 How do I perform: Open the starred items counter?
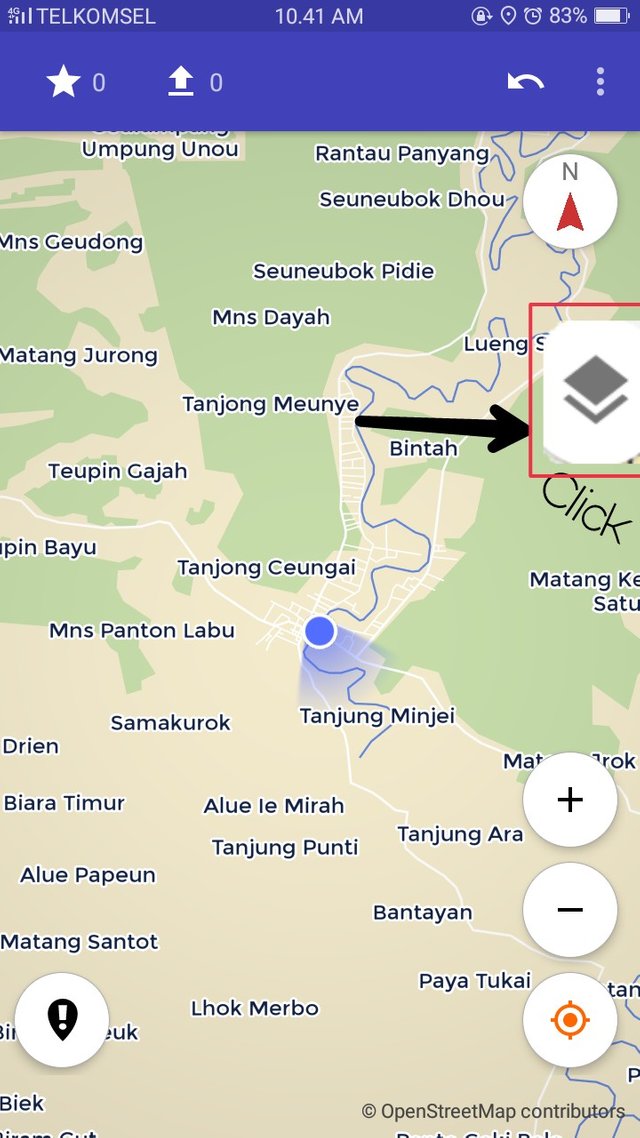coord(75,82)
